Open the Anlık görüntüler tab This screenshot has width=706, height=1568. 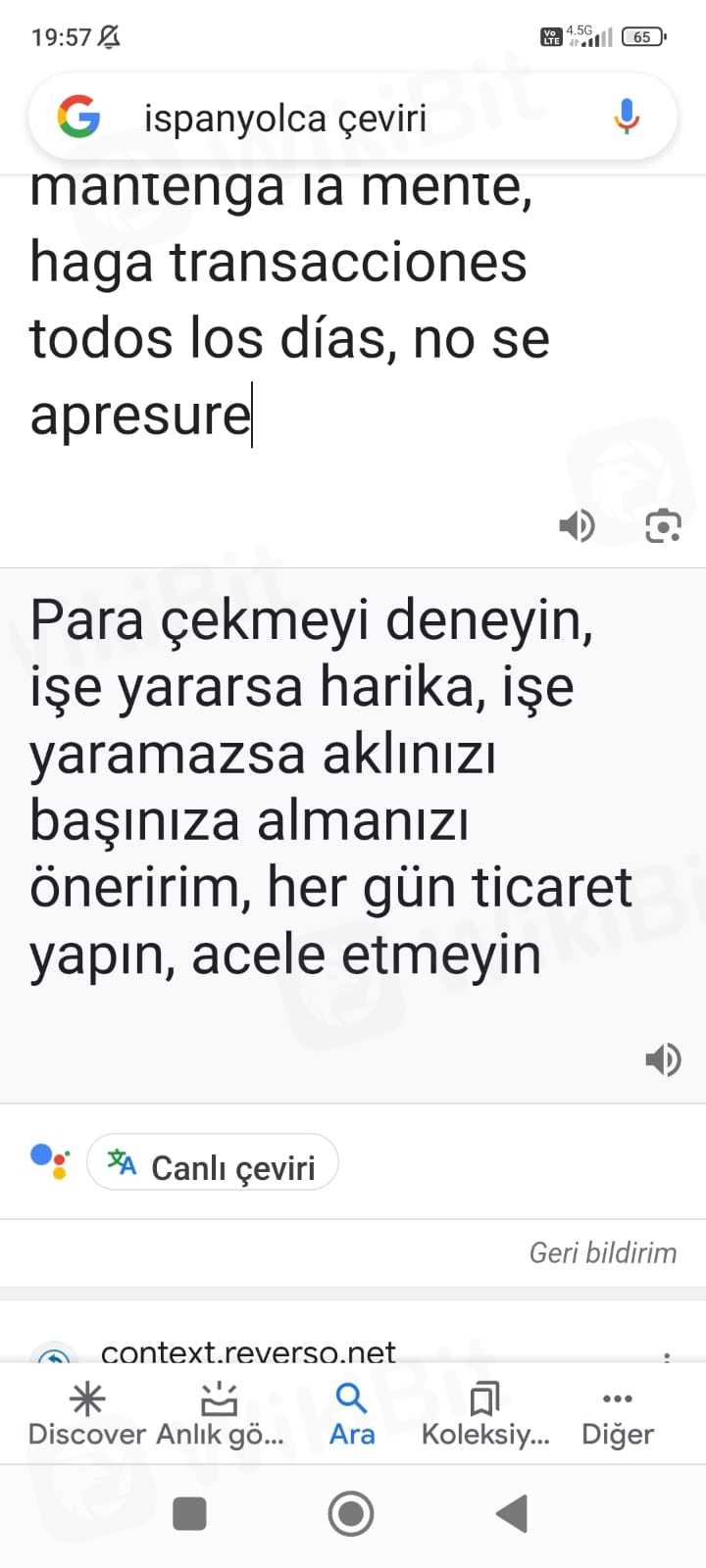(220, 1414)
